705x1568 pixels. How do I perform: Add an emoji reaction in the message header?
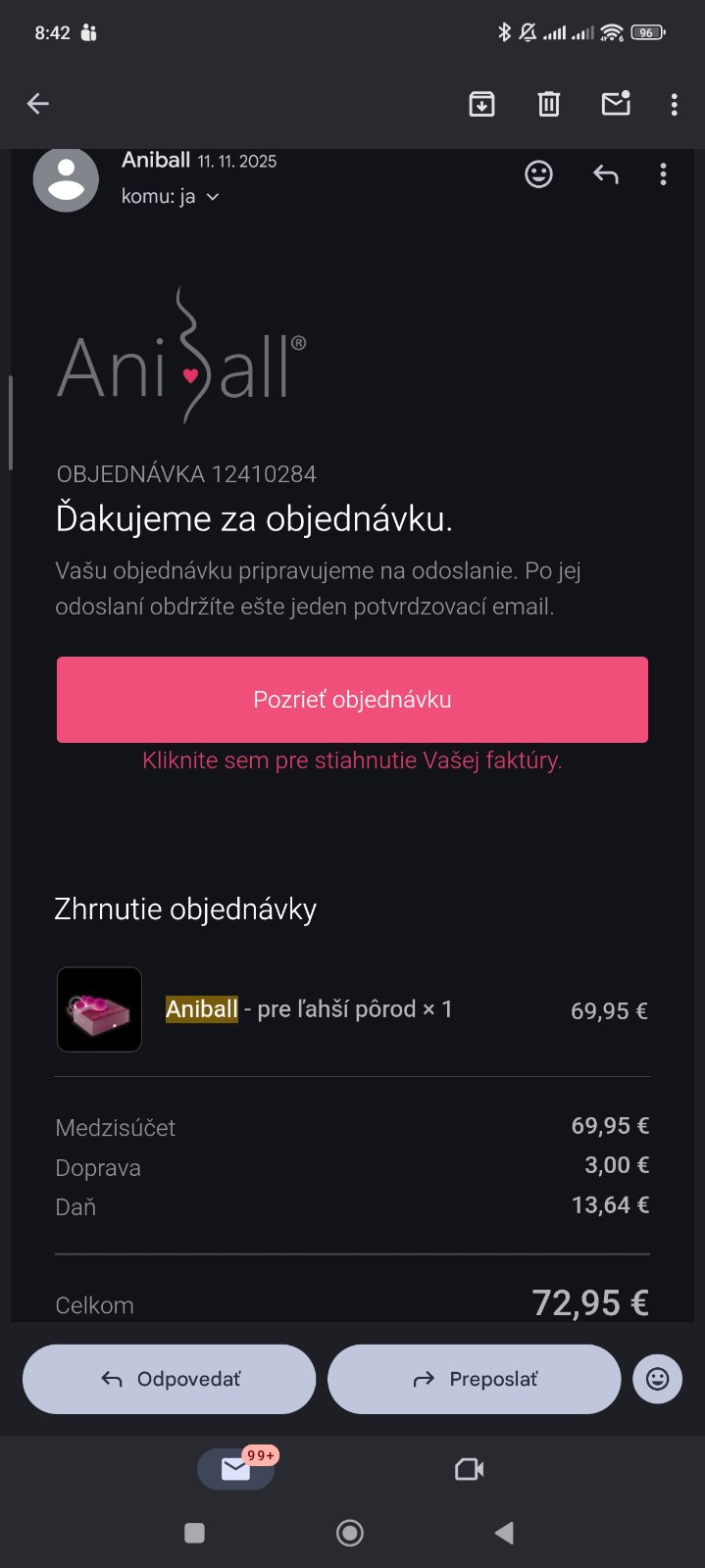point(538,174)
